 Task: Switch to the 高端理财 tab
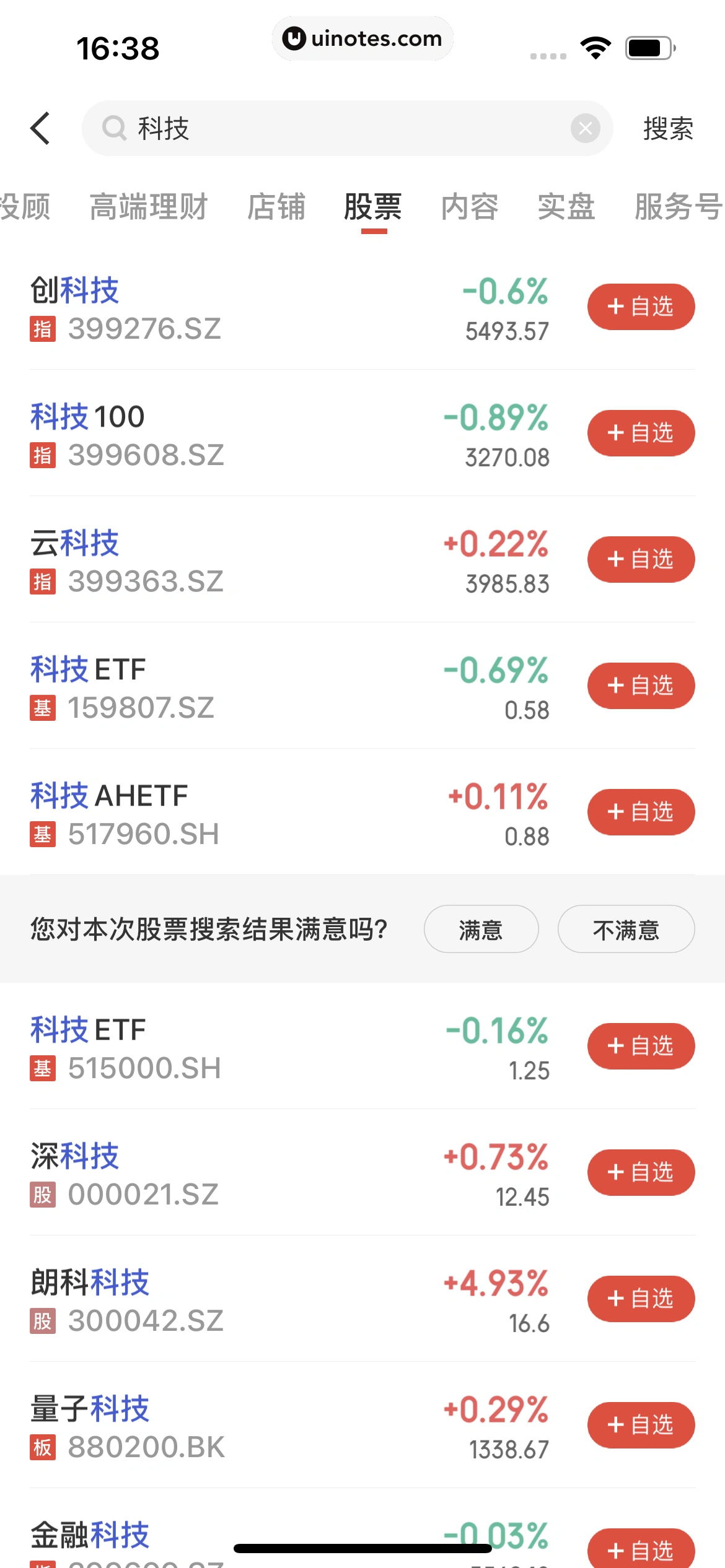(x=149, y=207)
